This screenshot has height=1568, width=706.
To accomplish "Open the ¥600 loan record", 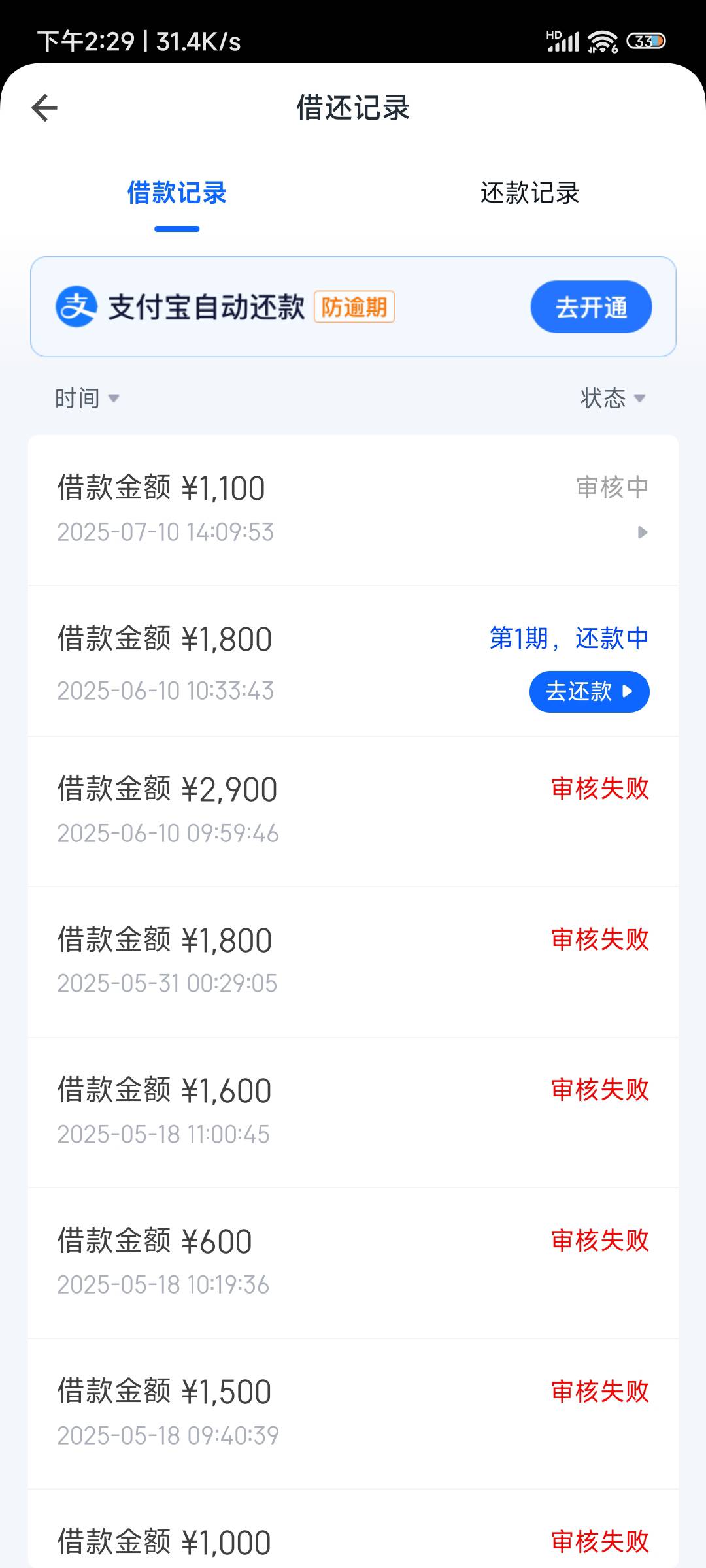I will (x=353, y=1263).
